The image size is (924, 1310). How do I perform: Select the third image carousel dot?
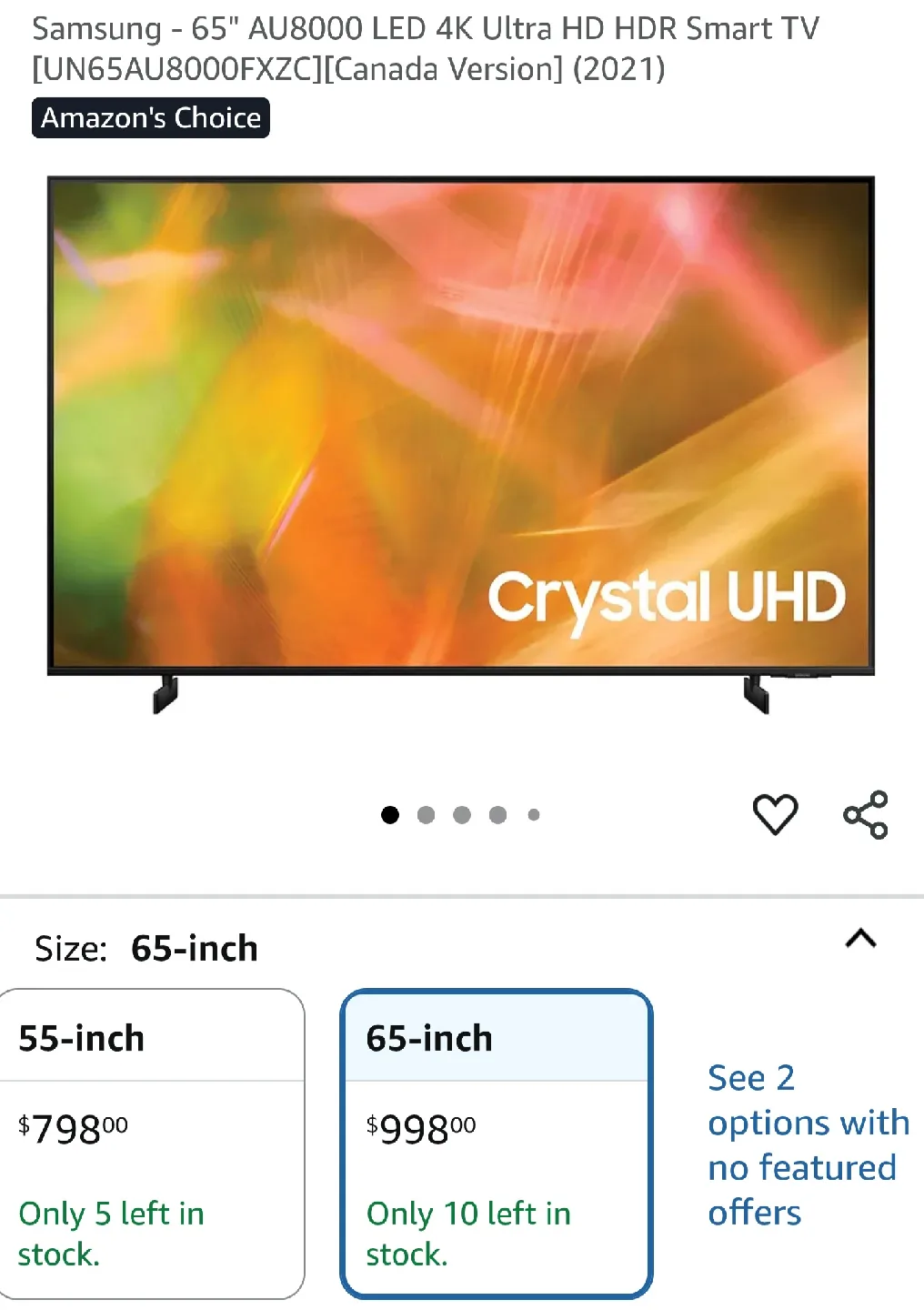tap(461, 814)
